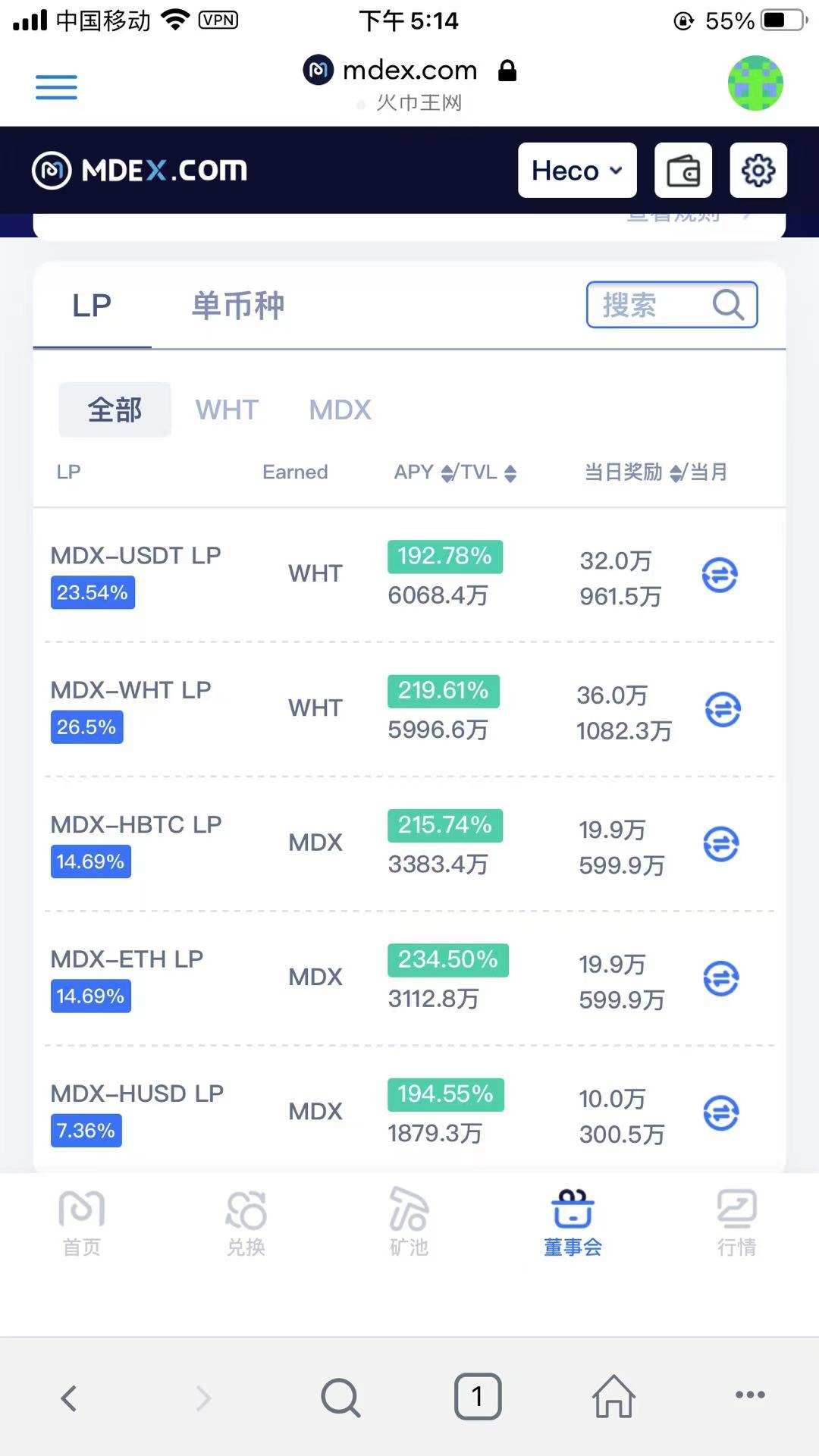Image resolution: width=819 pixels, height=1456 pixels.
Task: Switch to the 单币种 tab
Action: [237, 305]
